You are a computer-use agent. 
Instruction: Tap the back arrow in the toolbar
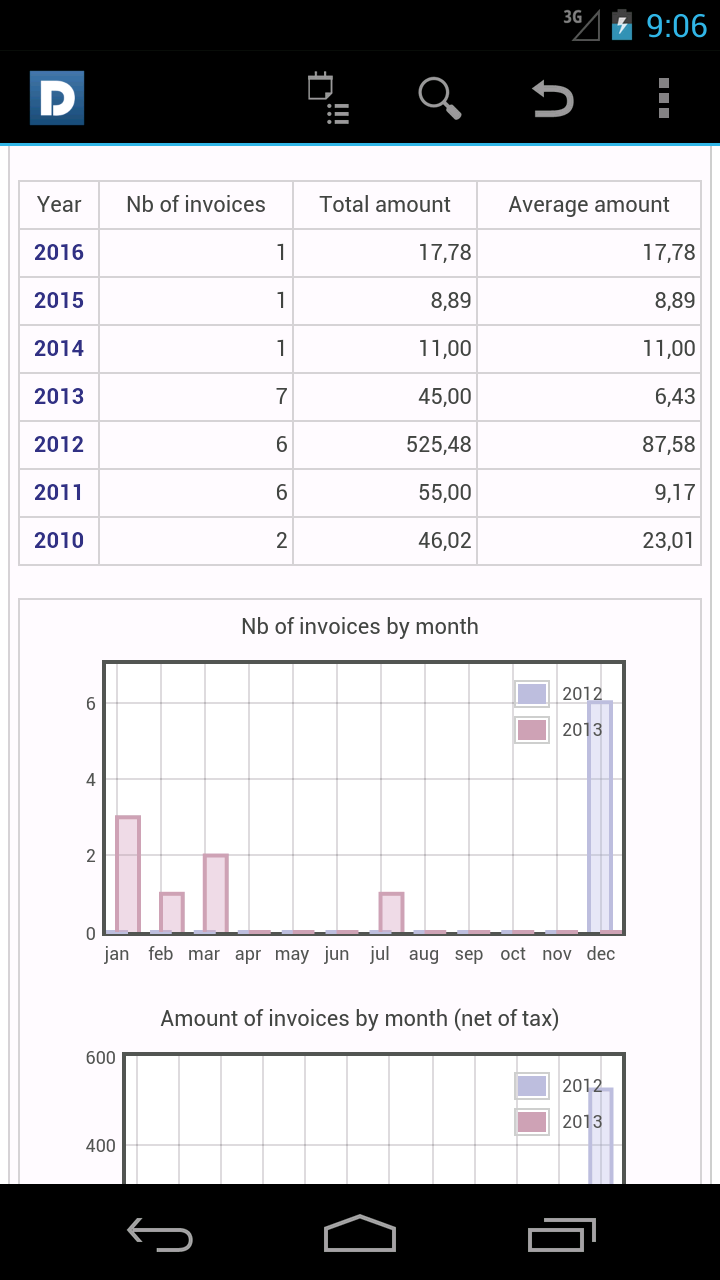tap(552, 98)
